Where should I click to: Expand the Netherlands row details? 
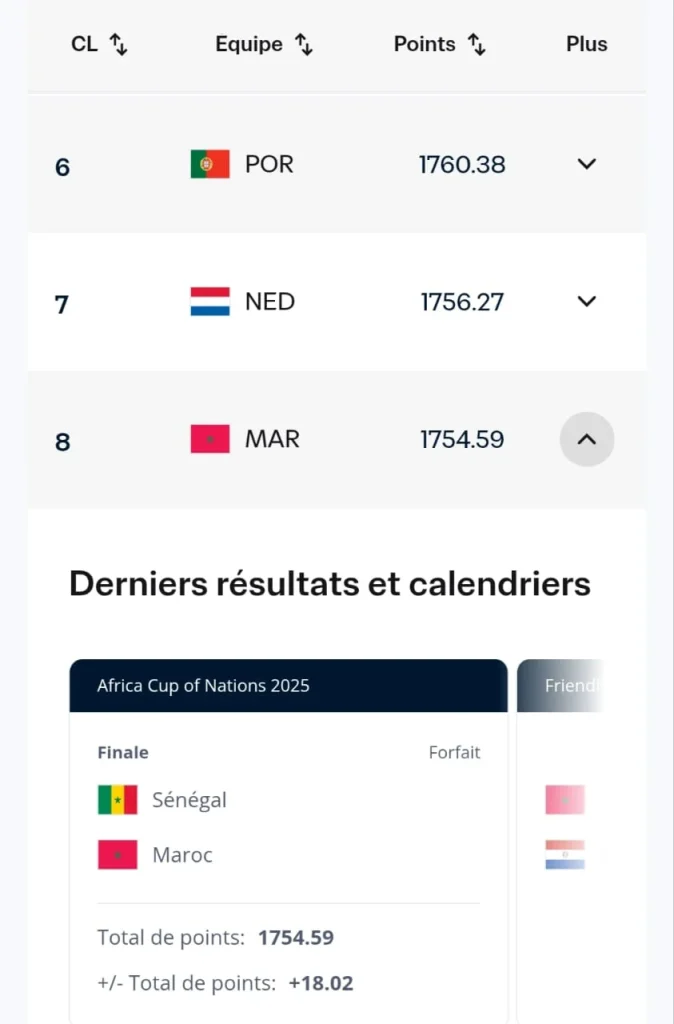pos(587,301)
